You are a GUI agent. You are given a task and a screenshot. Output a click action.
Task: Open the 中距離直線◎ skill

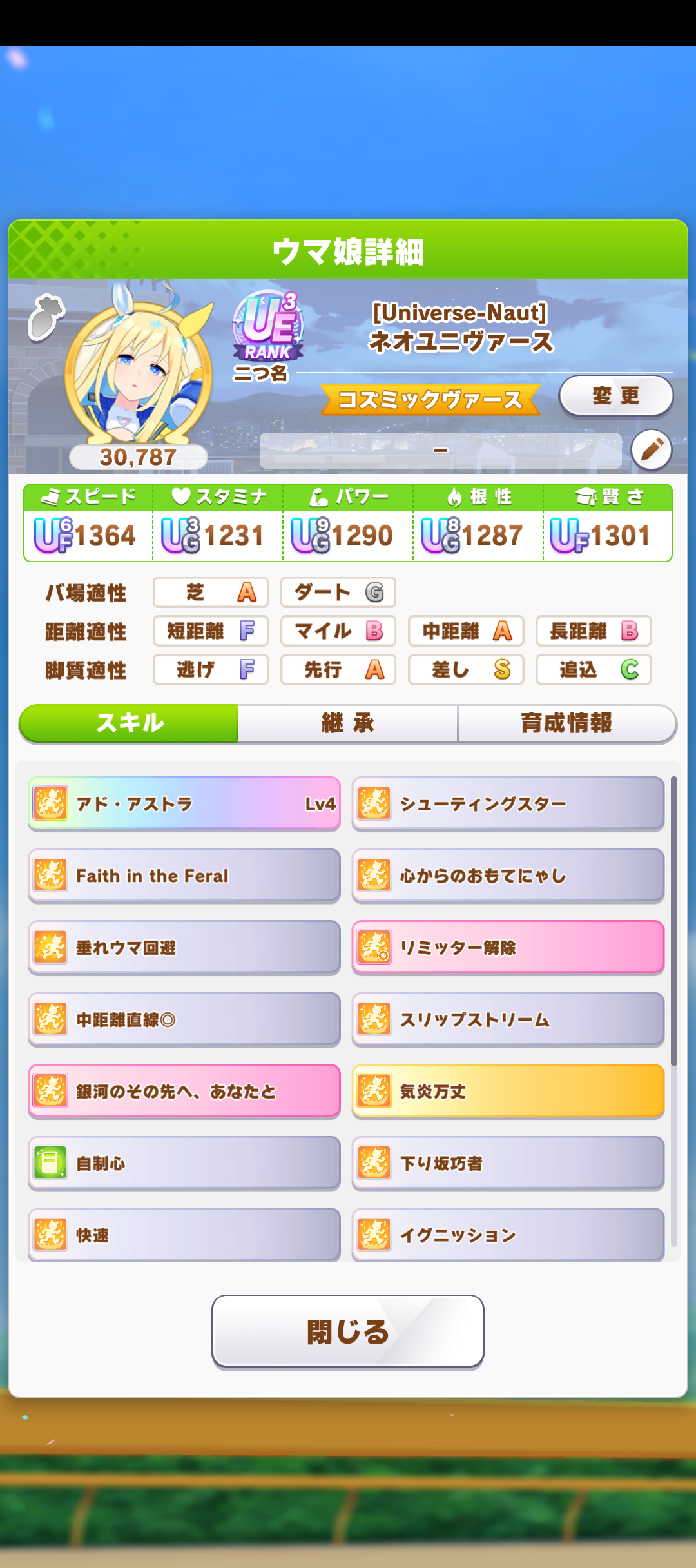(x=184, y=1019)
